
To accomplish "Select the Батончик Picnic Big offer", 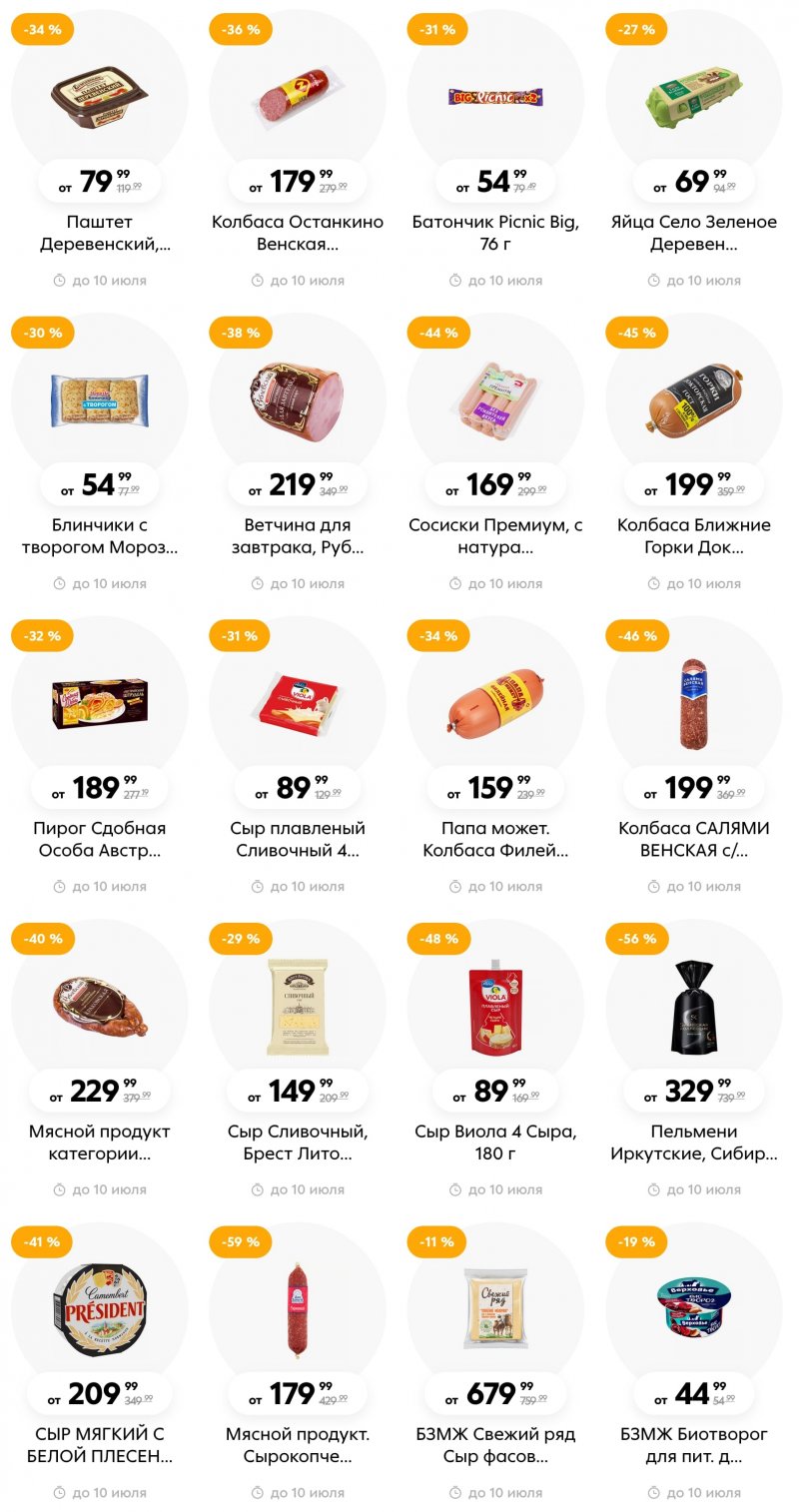I will (495, 97).
